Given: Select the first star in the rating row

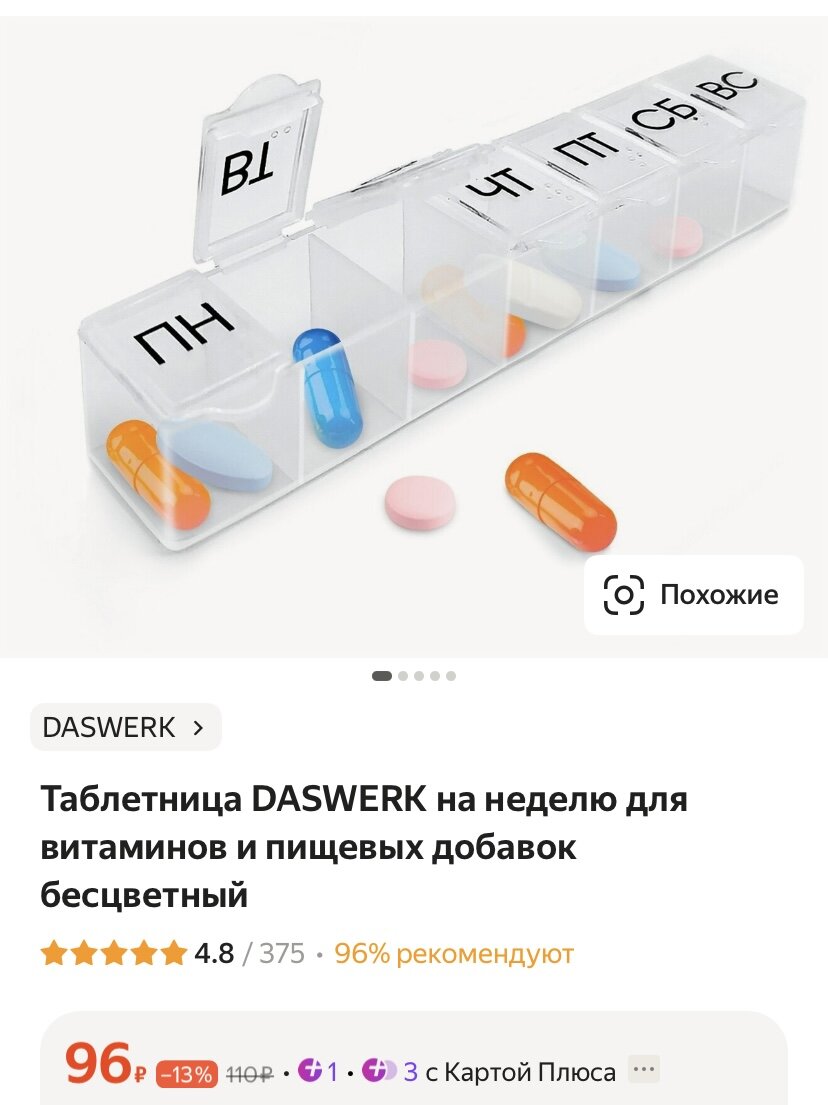Looking at the screenshot, I should pos(53,953).
